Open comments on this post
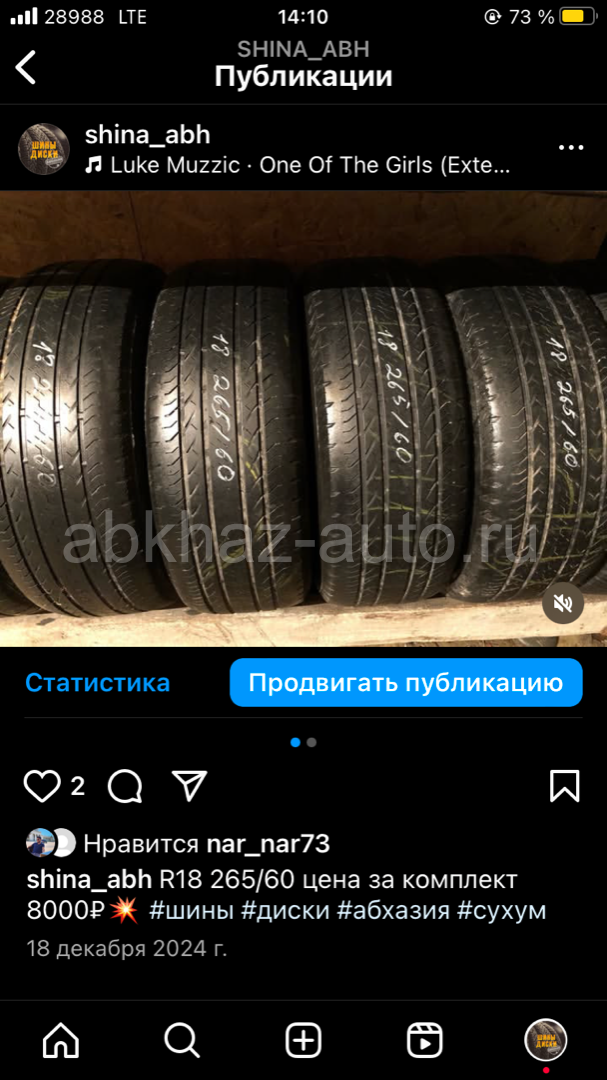 [125, 786]
